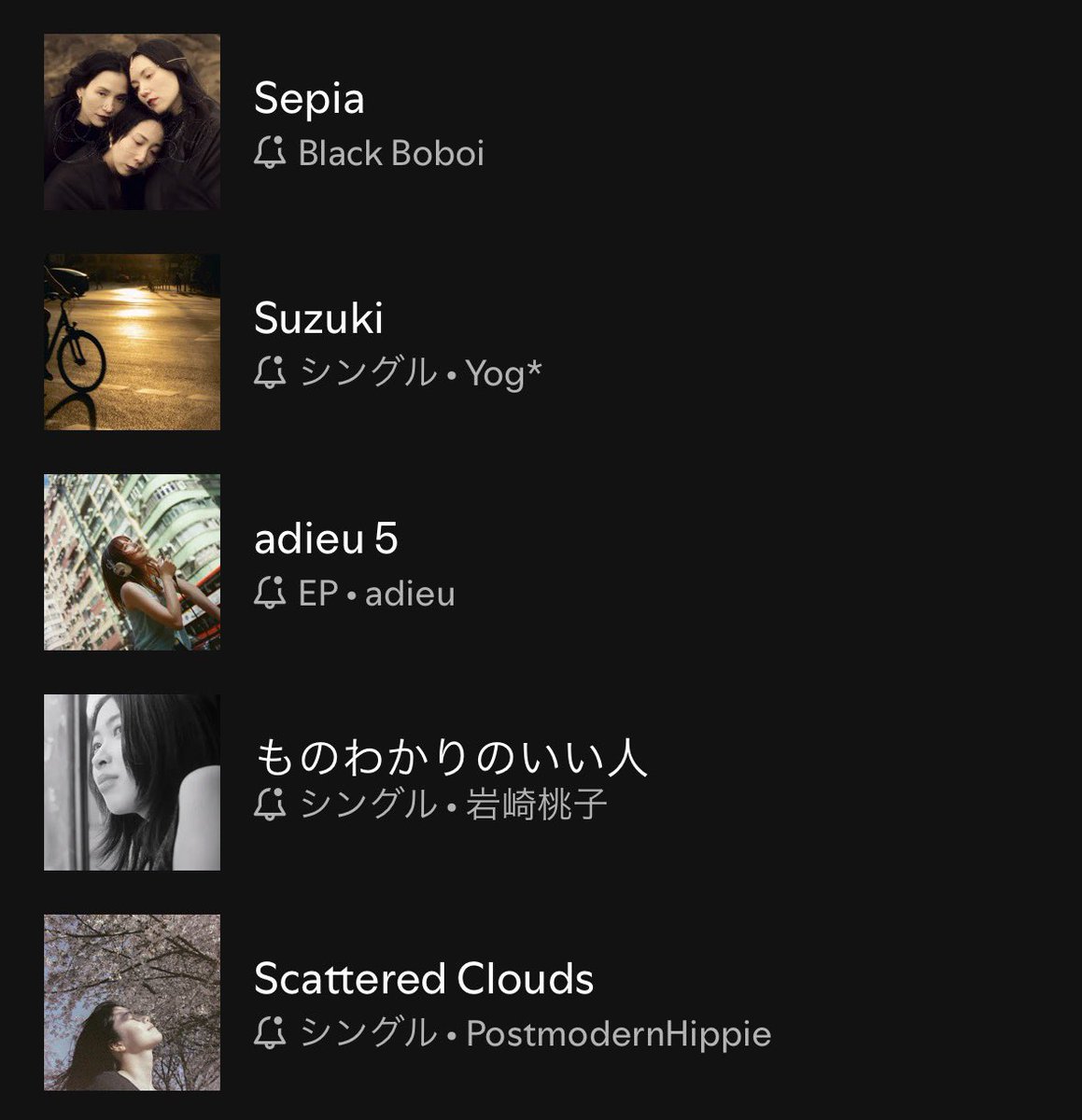
Task: Open the Sepia release by Black Boboi
Action: [309, 99]
